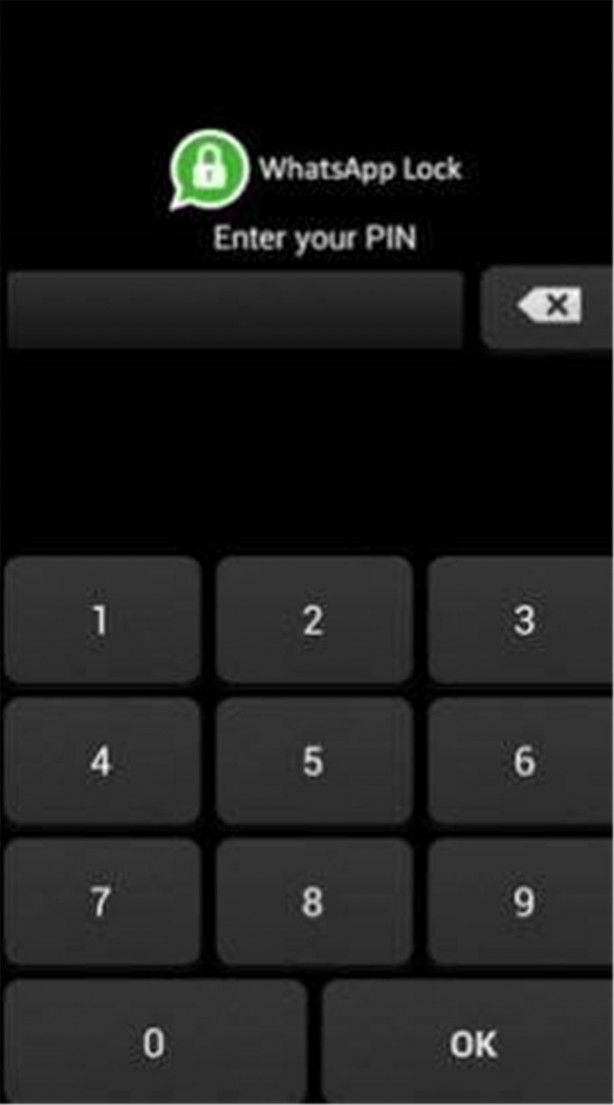Enter digit 6 on the keypad
This screenshot has height=1105, width=614.
(x=522, y=762)
